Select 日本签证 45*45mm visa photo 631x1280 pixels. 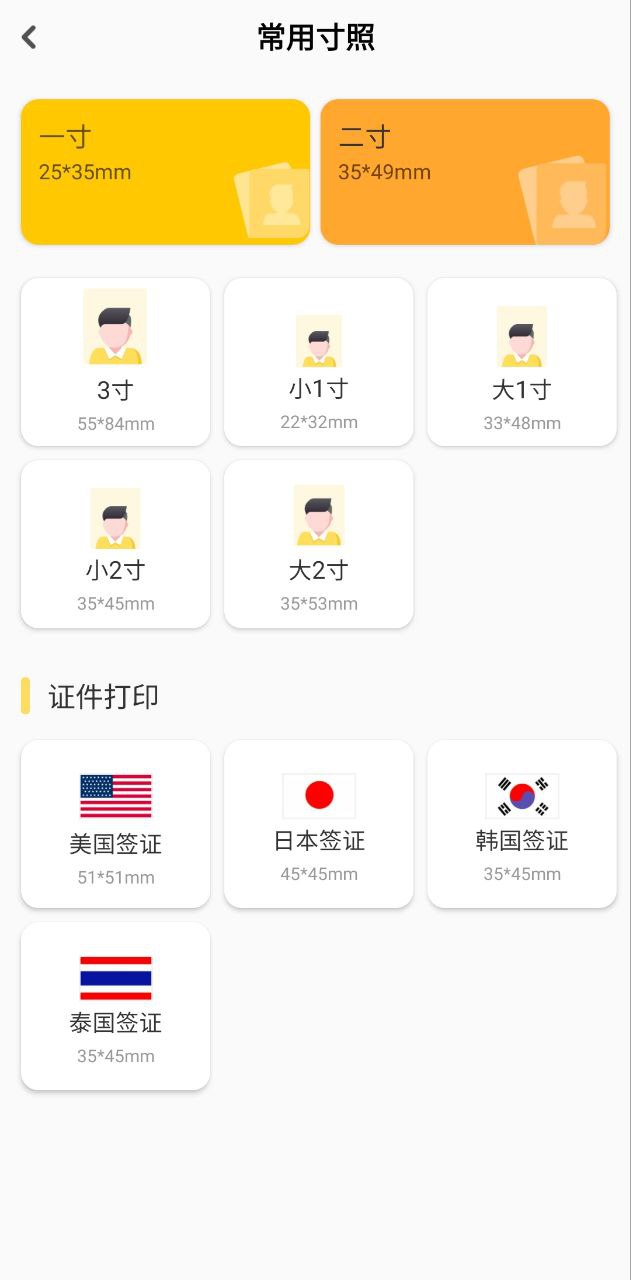[x=319, y=824]
